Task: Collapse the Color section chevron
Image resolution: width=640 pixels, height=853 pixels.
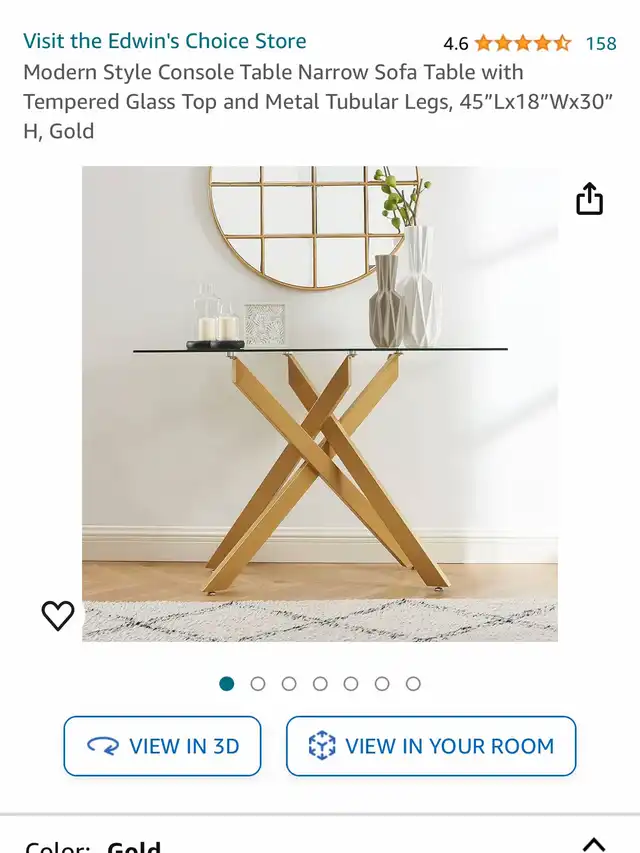Action: coord(594,844)
